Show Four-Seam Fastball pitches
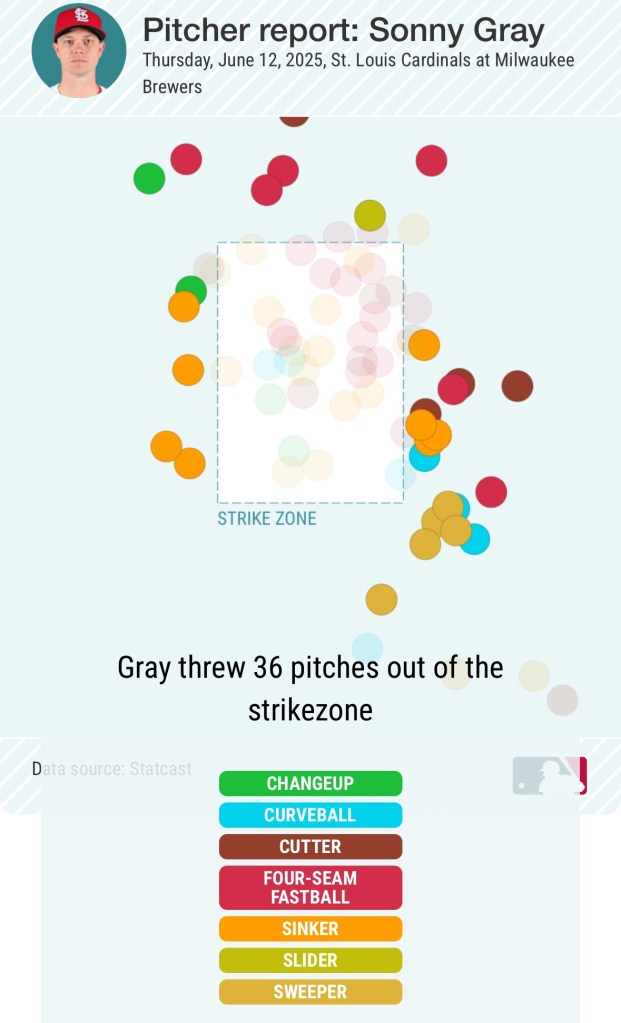This screenshot has height=1023, width=621. (x=310, y=887)
